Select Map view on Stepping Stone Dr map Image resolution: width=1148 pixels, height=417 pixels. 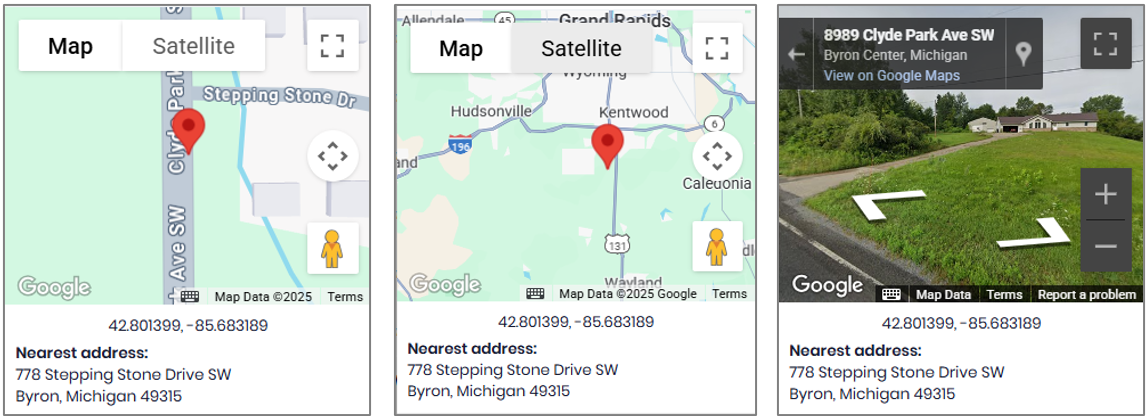pyautogui.click(x=70, y=46)
